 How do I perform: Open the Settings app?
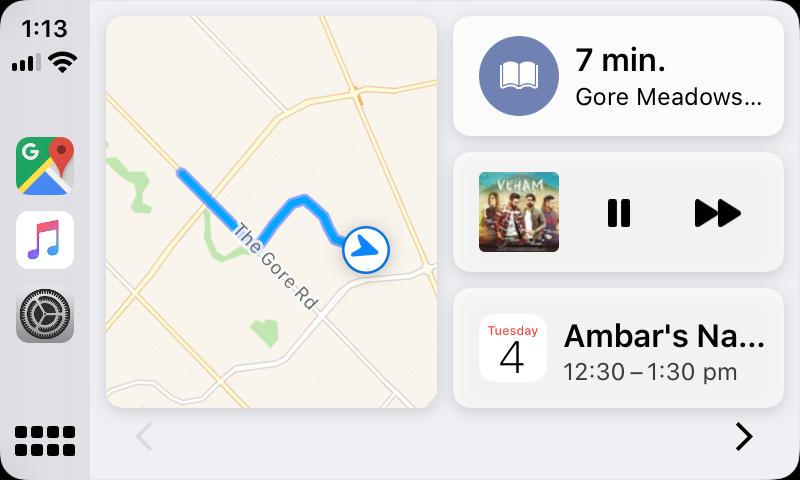coord(45,315)
